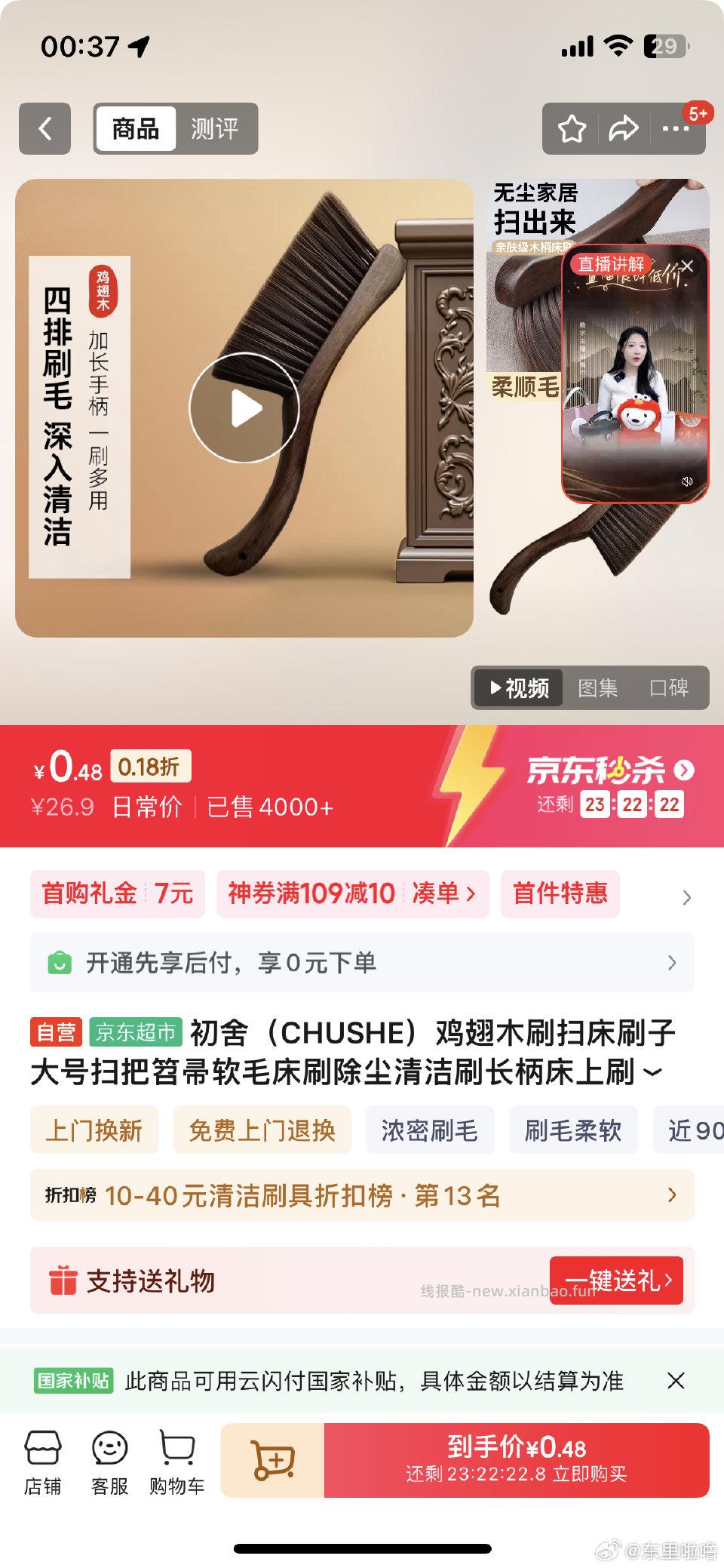724x1568 pixels.
Task: Open sharing options via the share icon
Action: [624, 128]
